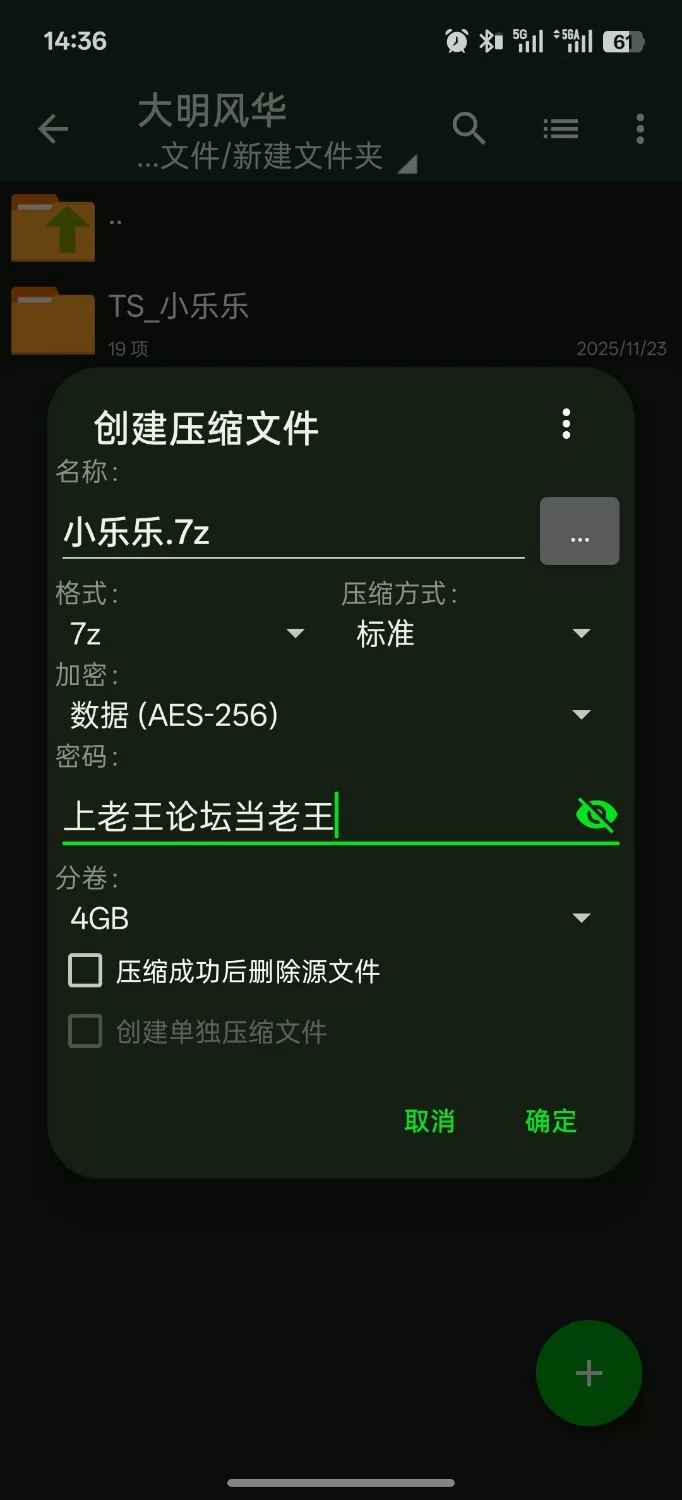Check 压缩成功后删除源文件 checkbox
Screen dimensions: 682x1500
[x=86, y=971]
